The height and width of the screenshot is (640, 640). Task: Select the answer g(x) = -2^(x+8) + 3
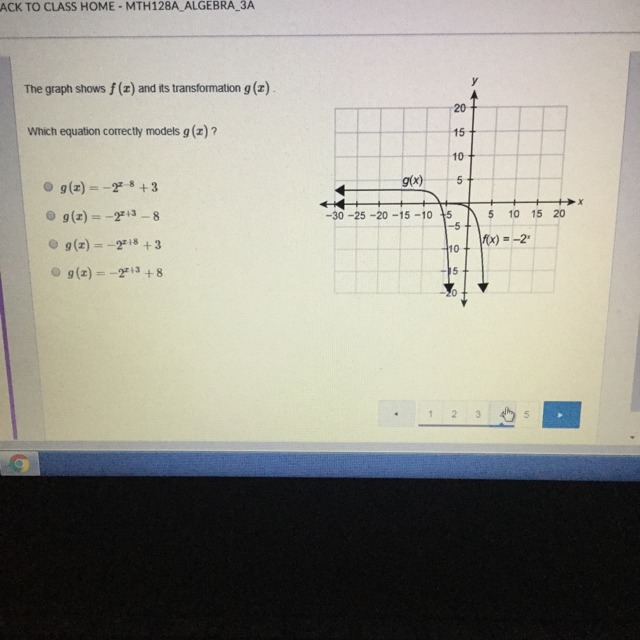pos(53,244)
